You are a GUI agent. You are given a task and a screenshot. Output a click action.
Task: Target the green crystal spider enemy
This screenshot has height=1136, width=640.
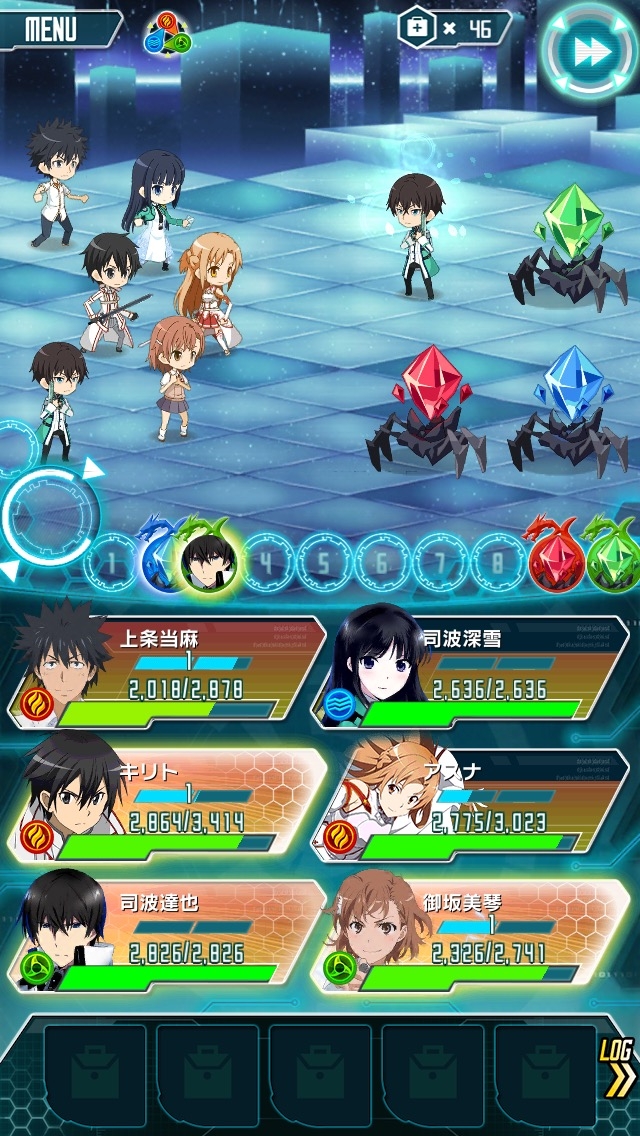pos(568,248)
